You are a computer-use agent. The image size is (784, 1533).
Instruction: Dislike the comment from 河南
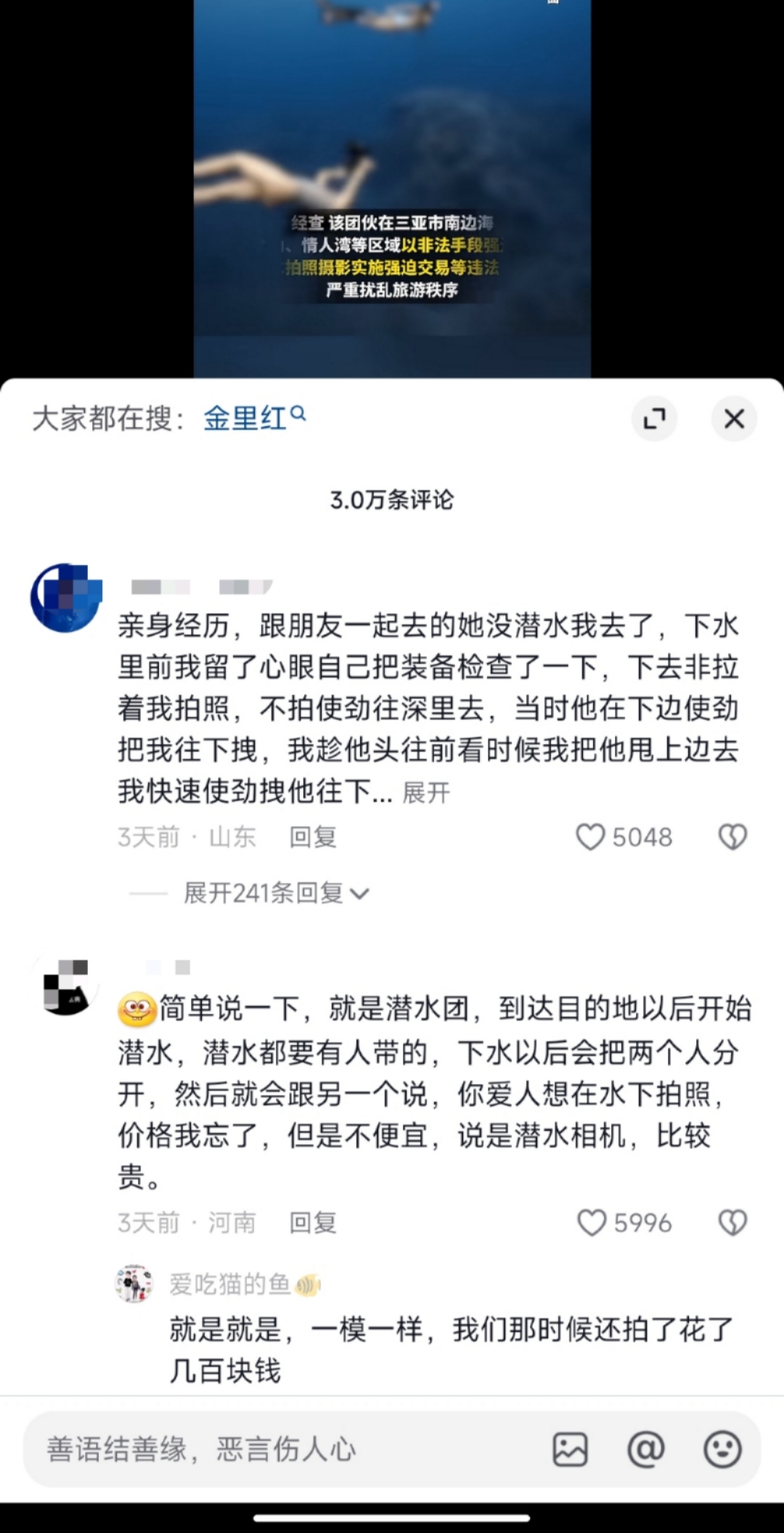pyautogui.click(x=732, y=1222)
